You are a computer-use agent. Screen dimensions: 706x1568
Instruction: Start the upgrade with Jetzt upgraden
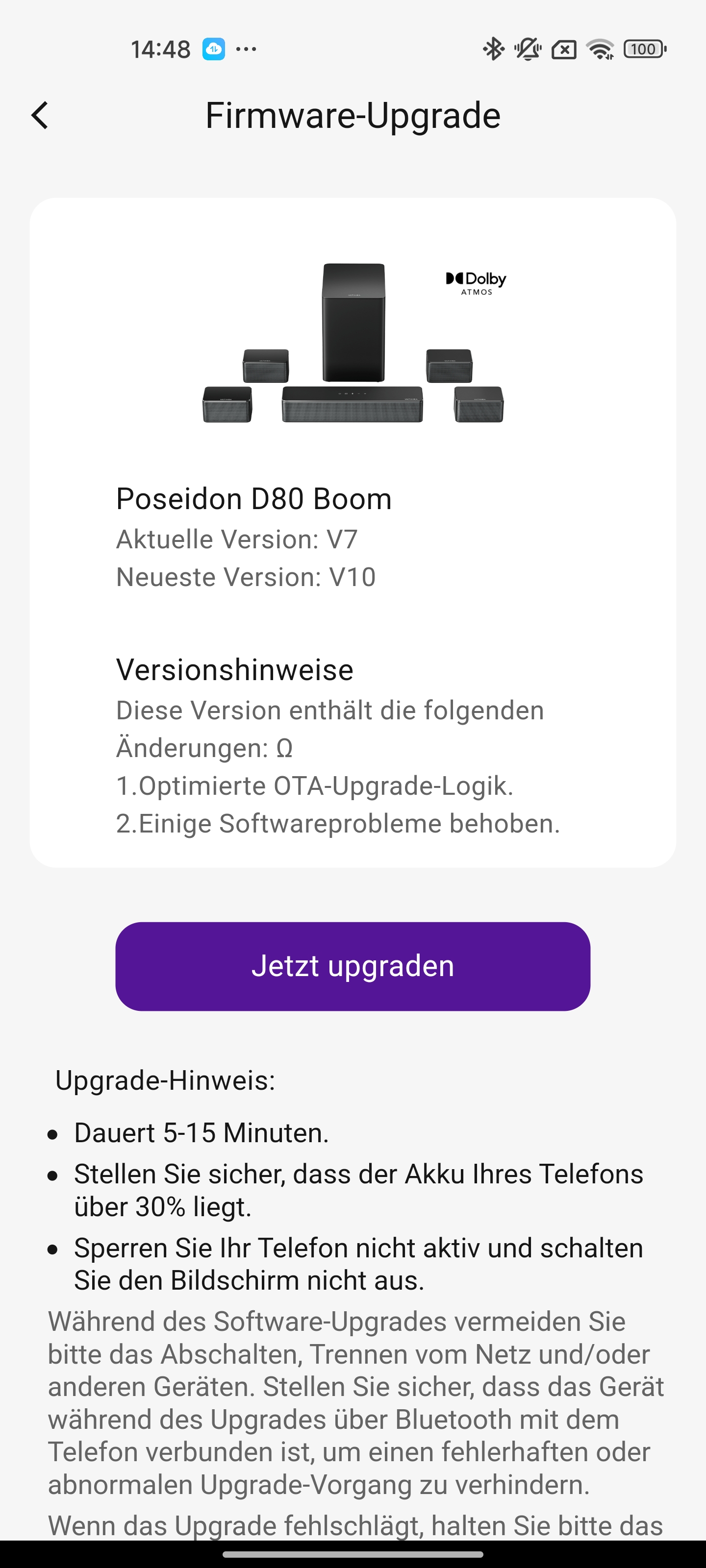pyautogui.click(x=353, y=966)
